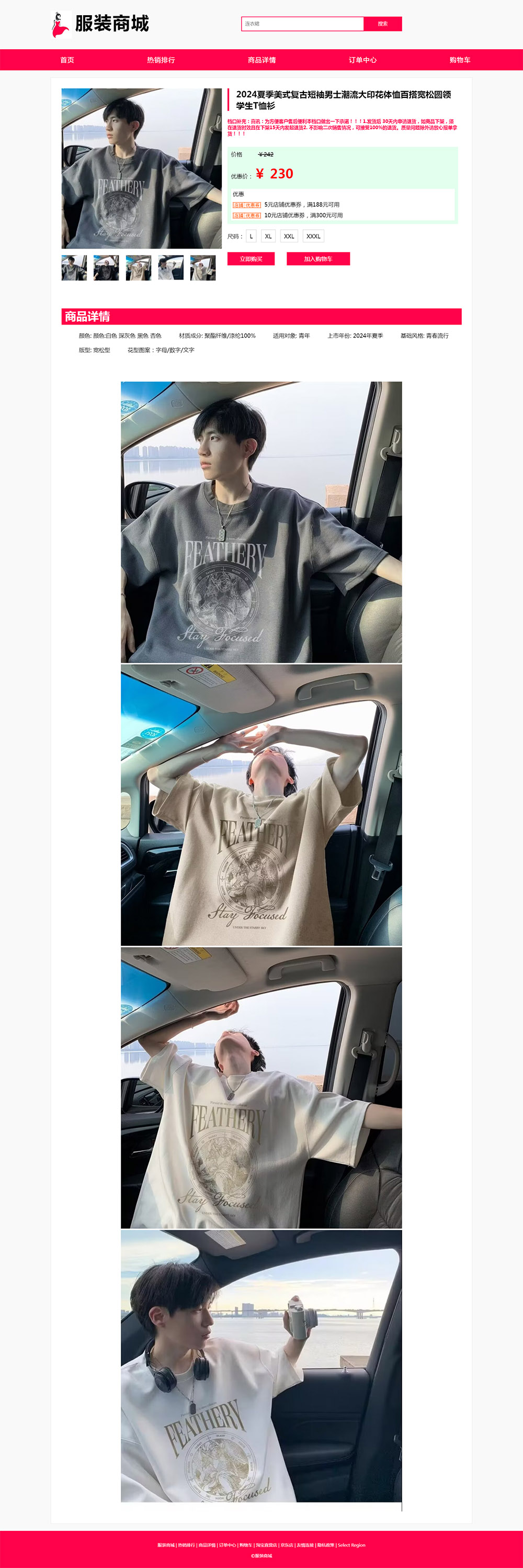Click the 搜索 search button
Image resolution: width=523 pixels, height=1568 pixels.
pos(382,24)
